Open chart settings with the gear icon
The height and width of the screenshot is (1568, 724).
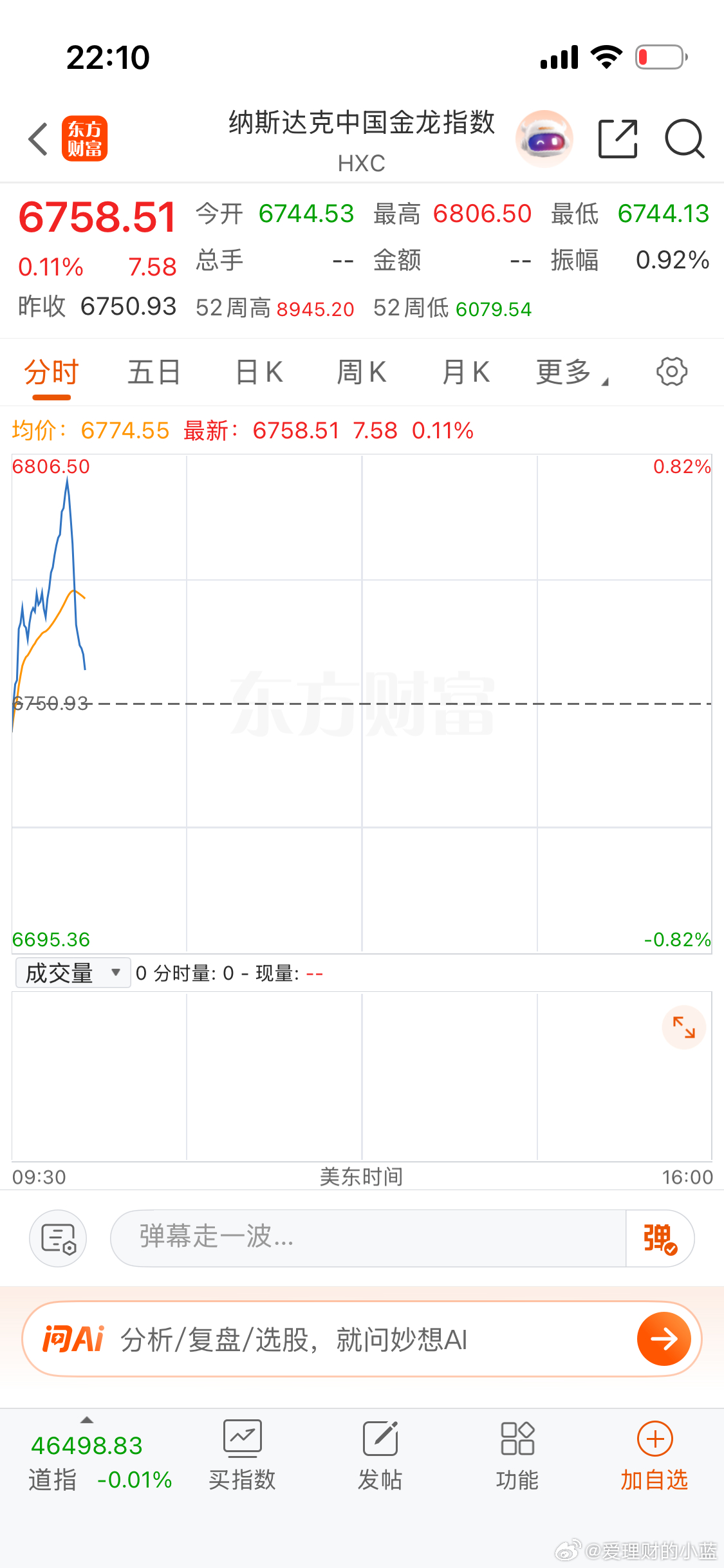671,371
